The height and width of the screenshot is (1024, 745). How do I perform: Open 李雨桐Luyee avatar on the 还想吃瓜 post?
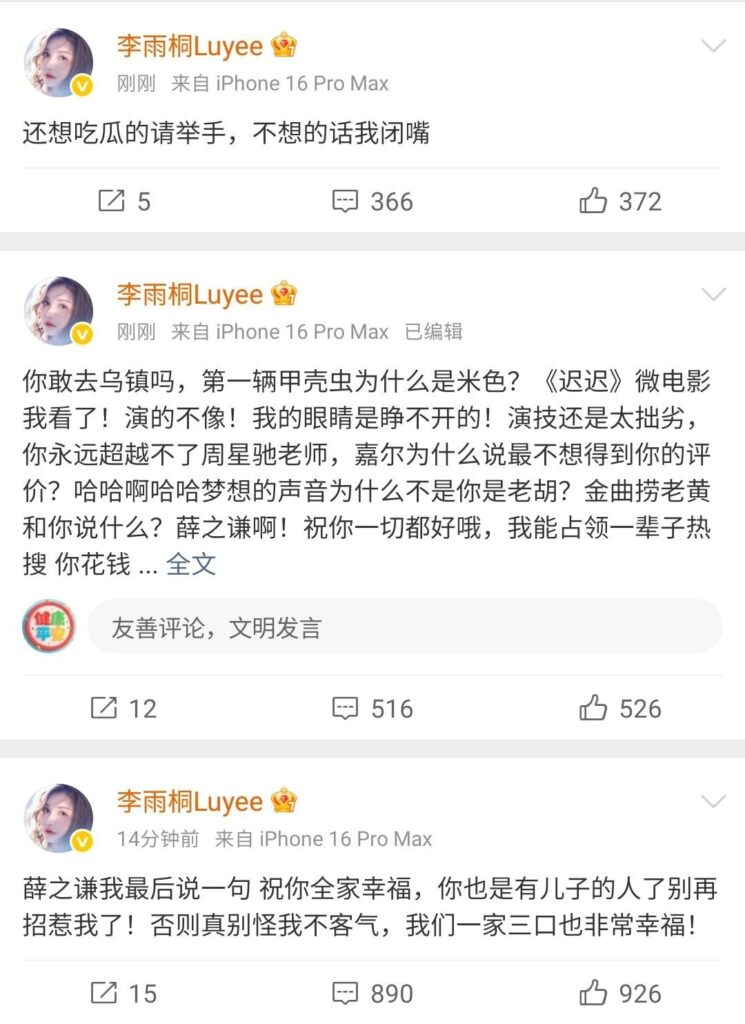coord(58,62)
